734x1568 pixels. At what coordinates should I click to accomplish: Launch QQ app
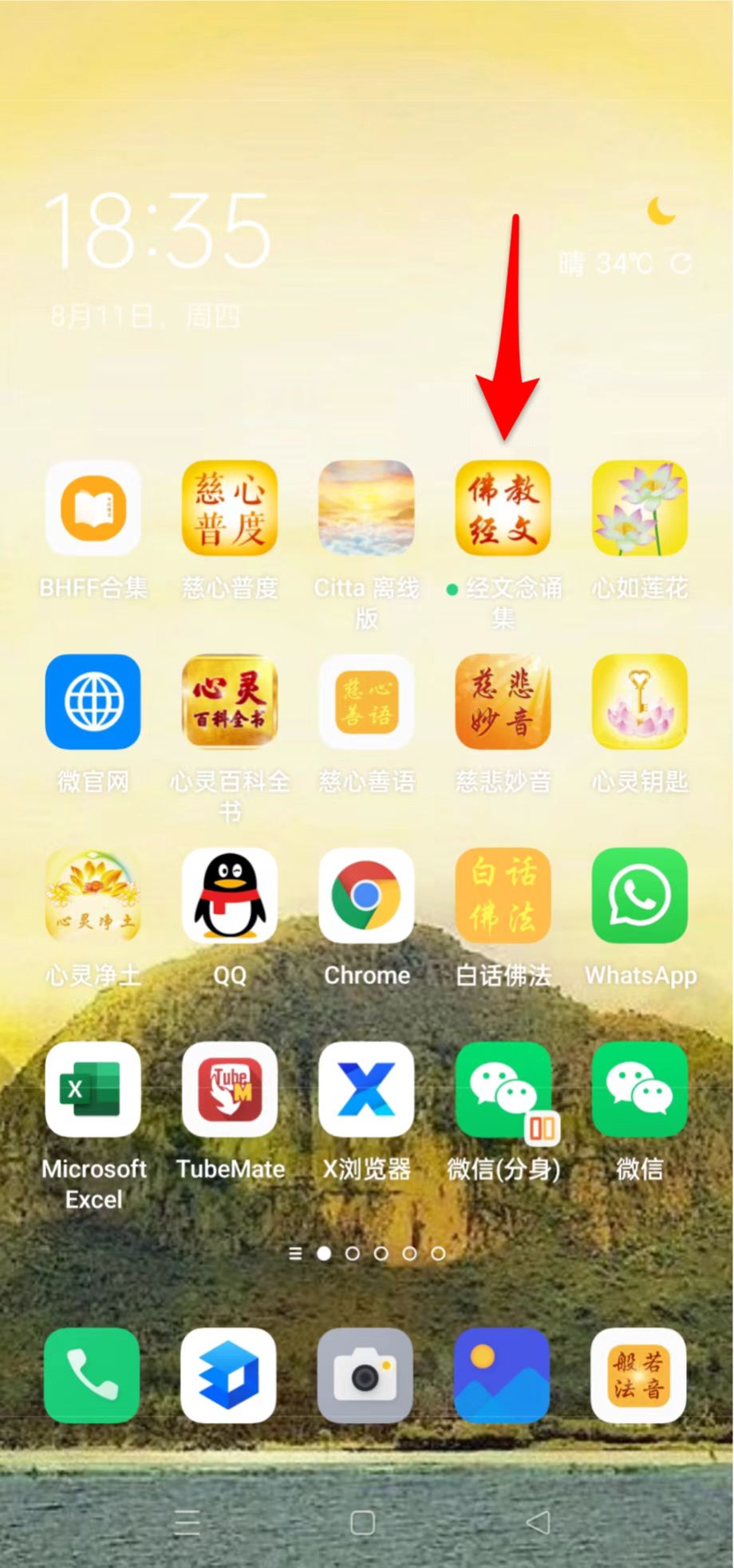point(230,895)
